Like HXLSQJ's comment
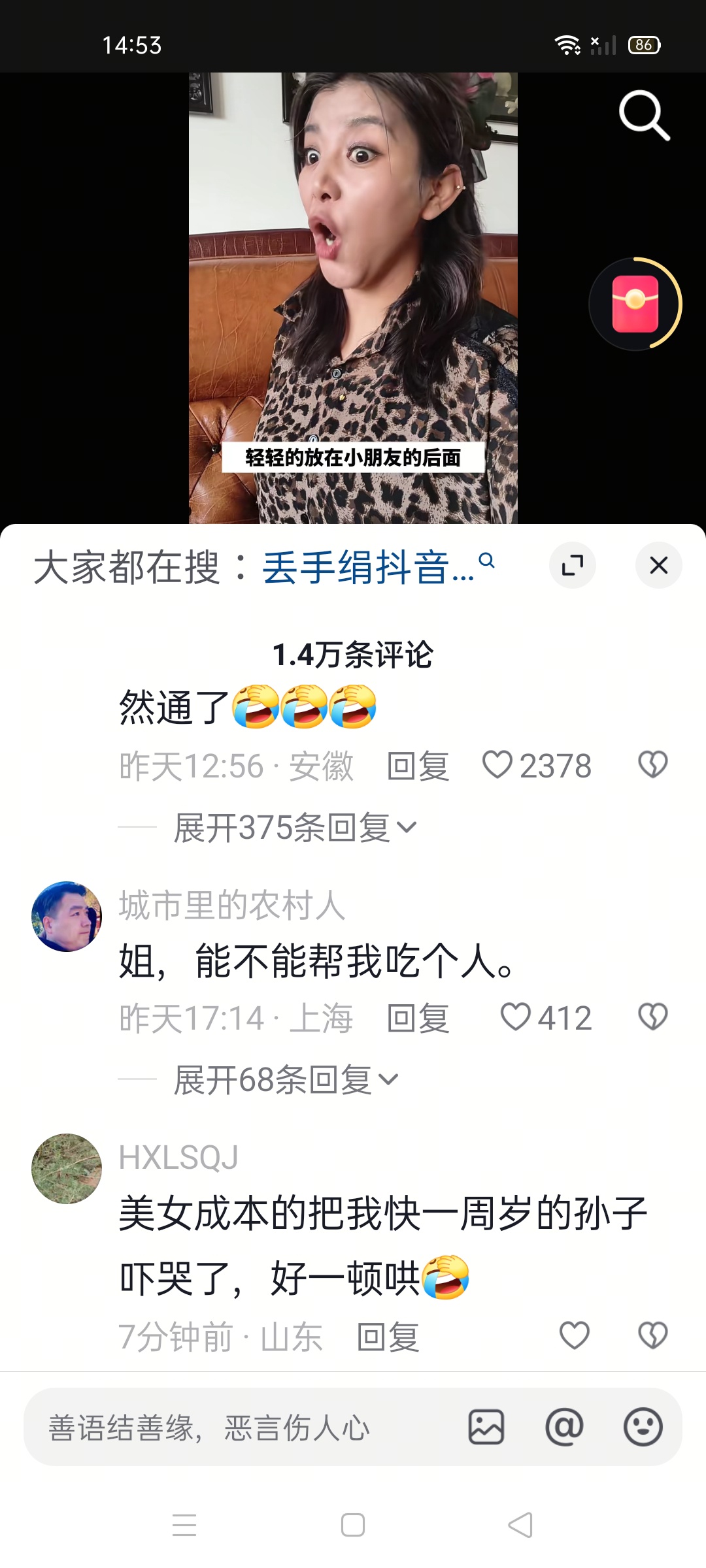The width and height of the screenshot is (706, 1568). [x=575, y=1335]
